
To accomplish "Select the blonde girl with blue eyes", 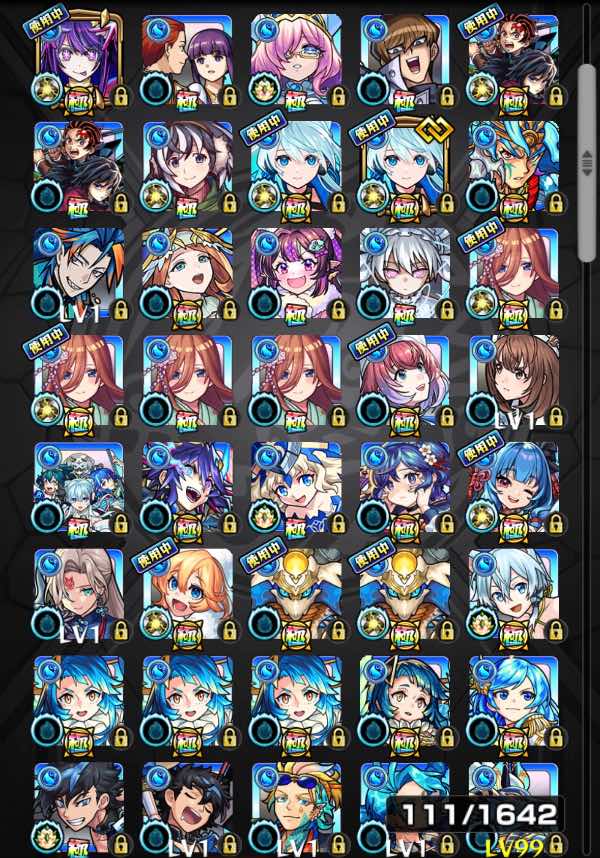I will [x=297, y=488].
